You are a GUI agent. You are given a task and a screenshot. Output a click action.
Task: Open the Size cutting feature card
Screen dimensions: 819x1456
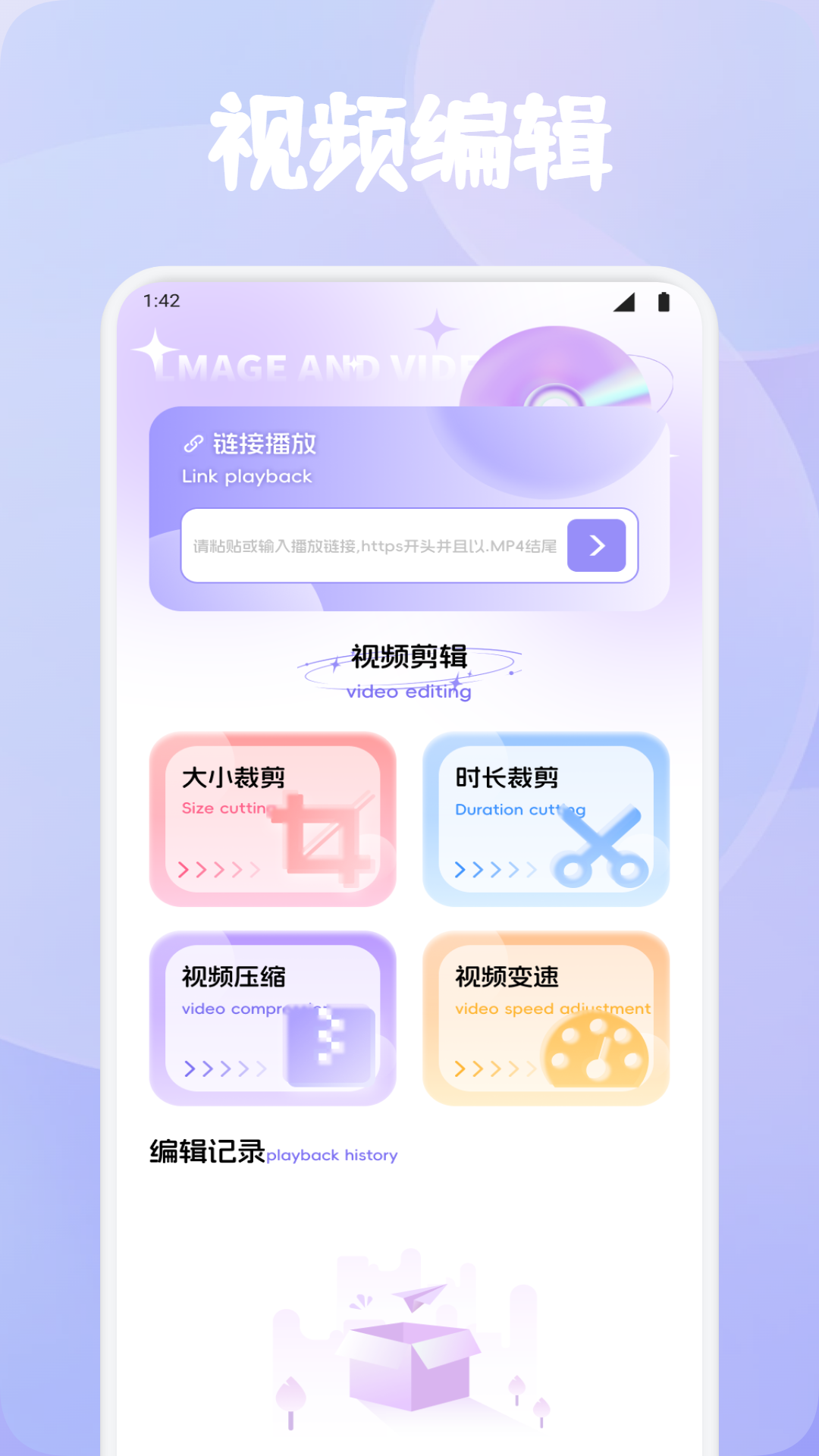tap(275, 817)
